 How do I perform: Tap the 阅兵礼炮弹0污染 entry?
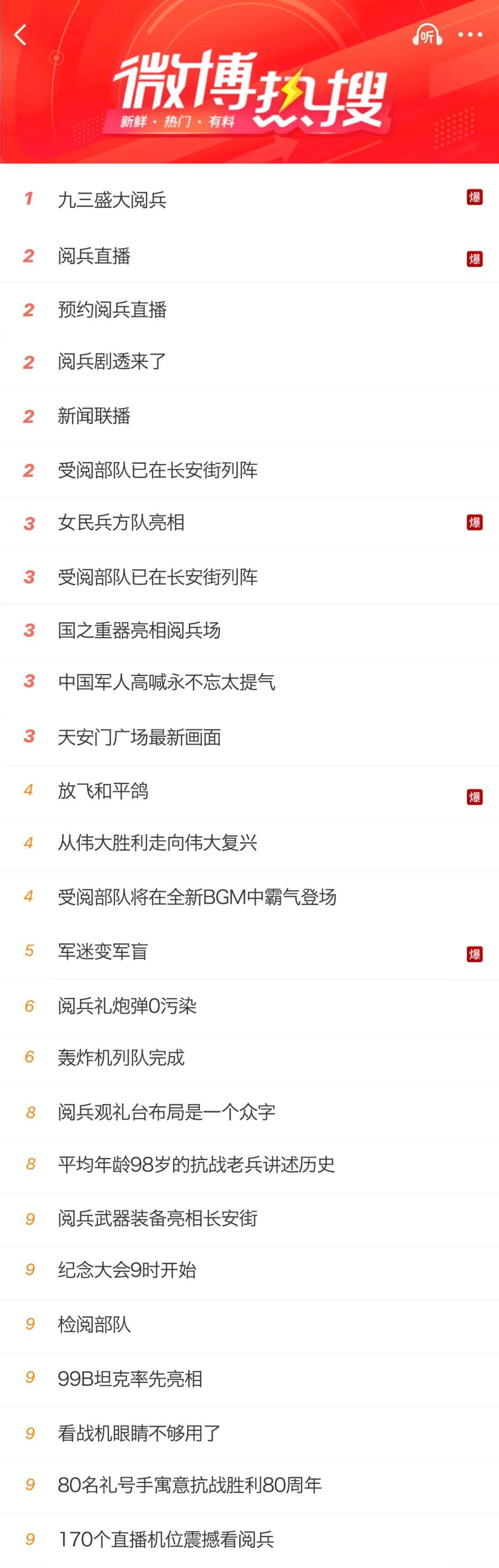tap(127, 1006)
